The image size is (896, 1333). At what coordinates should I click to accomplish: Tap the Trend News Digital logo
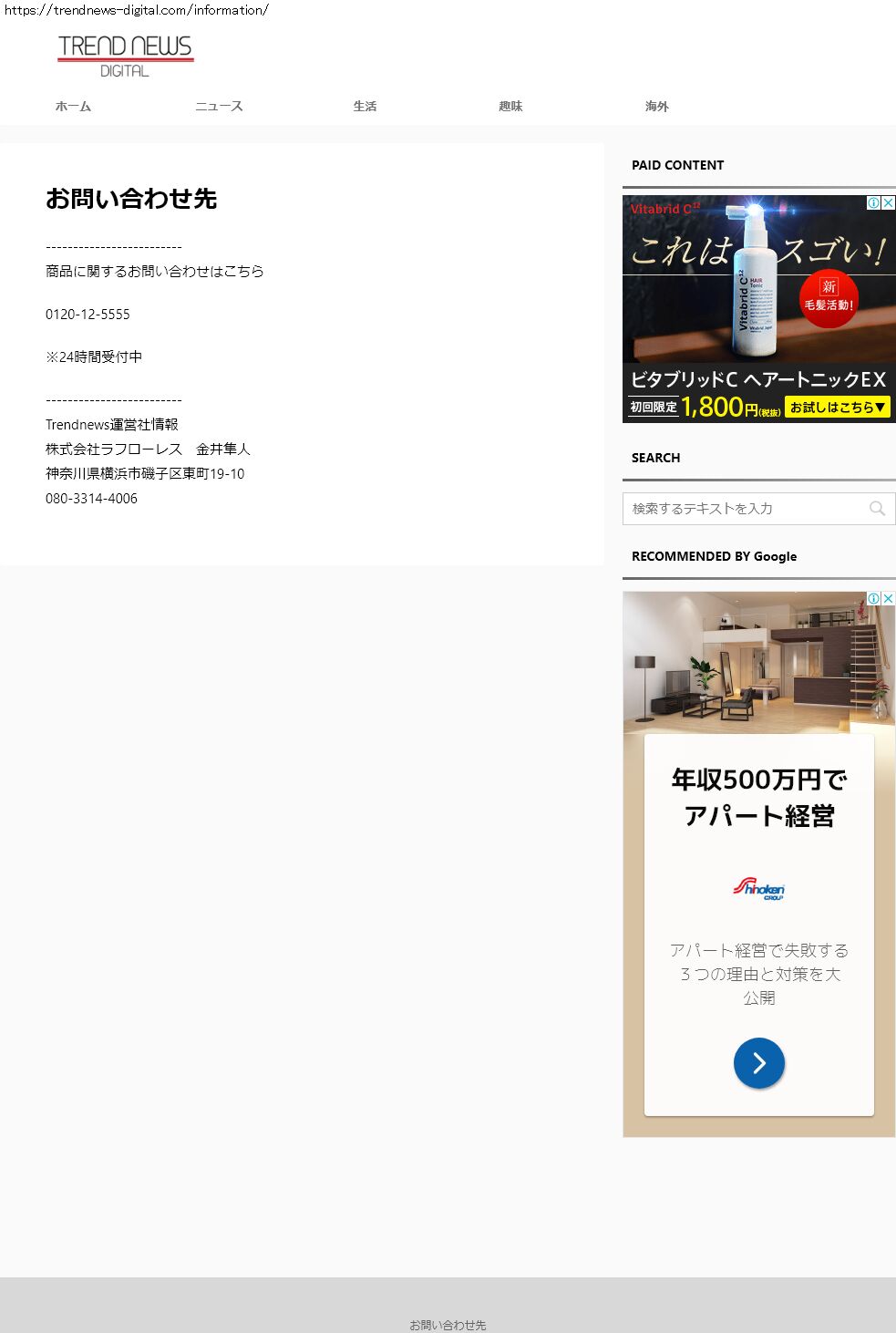click(x=125, y=57)
